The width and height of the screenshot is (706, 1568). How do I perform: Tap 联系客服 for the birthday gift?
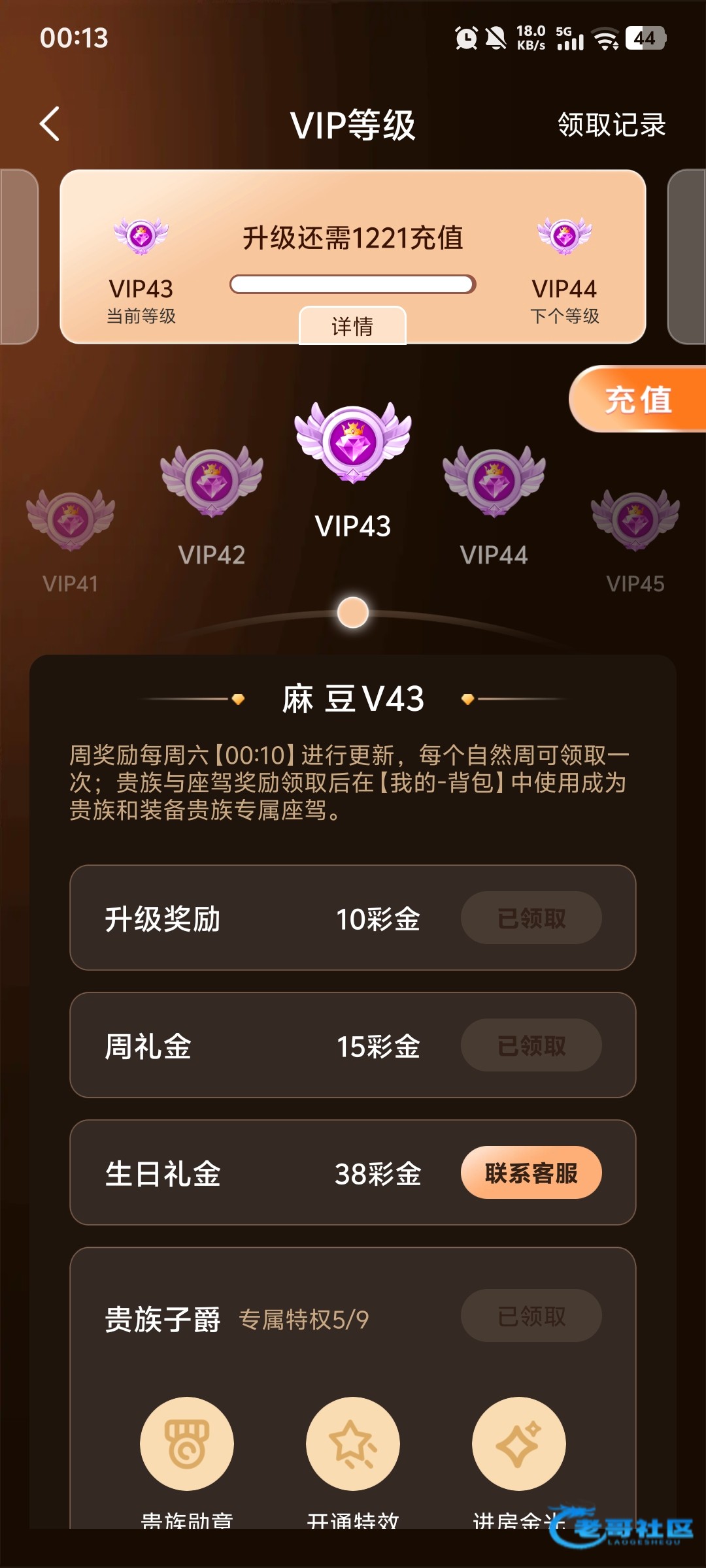531,1173
